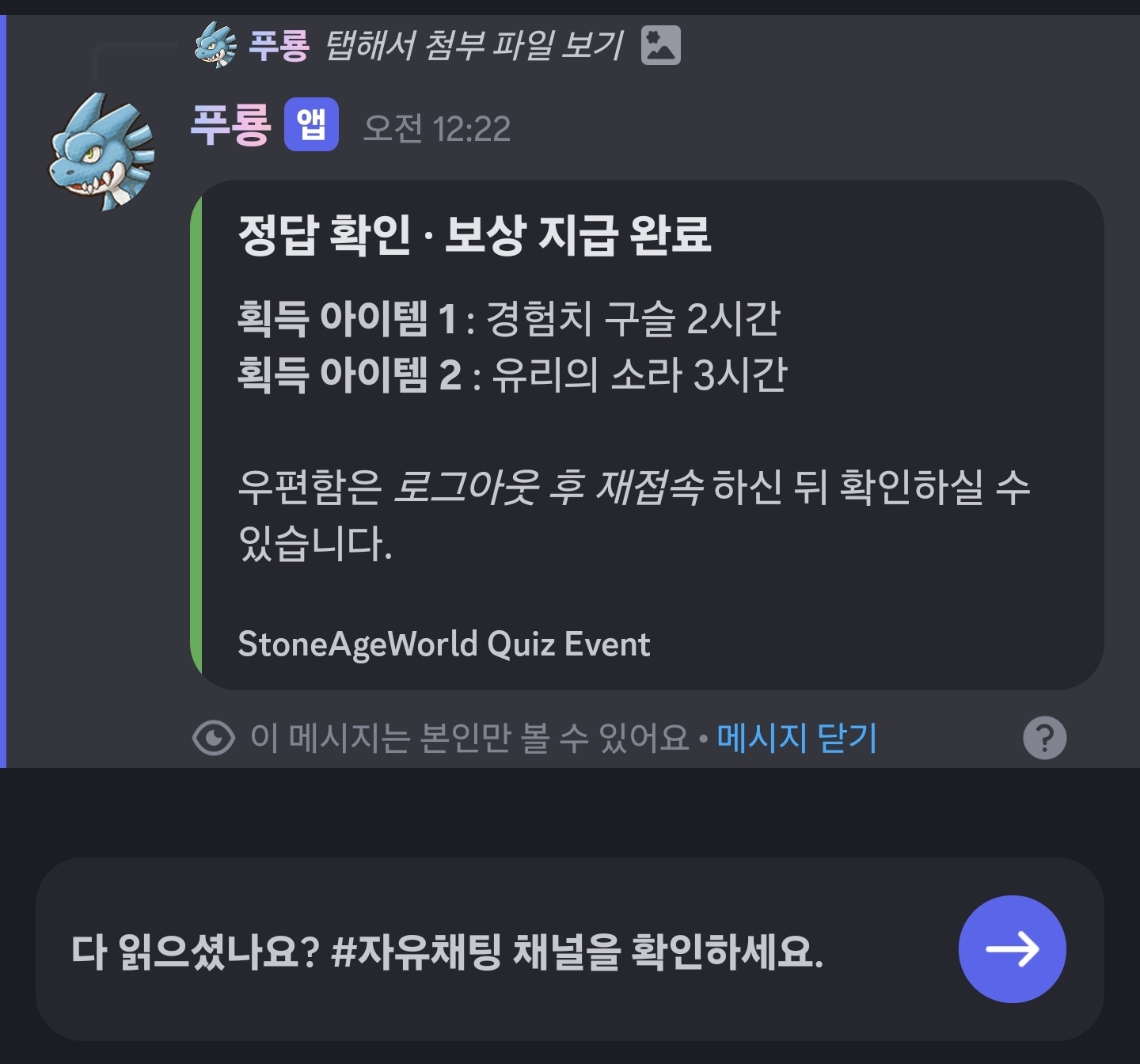Open the help question mark icon
Image resolution: width=1140 pixels, height=1064 pixels.
coord(1044,738)
